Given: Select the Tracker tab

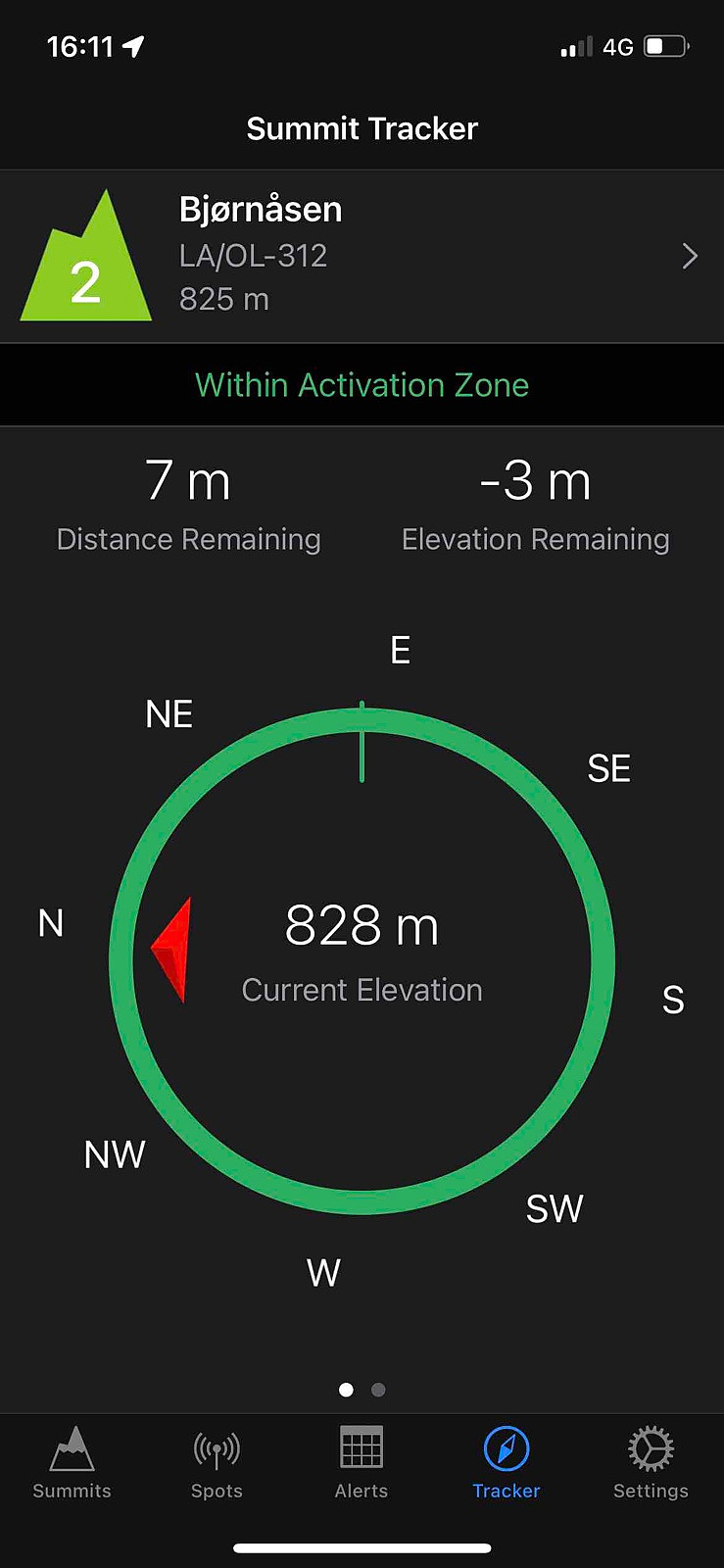Looking at the screenshot, I should [x=507, y=1463].
